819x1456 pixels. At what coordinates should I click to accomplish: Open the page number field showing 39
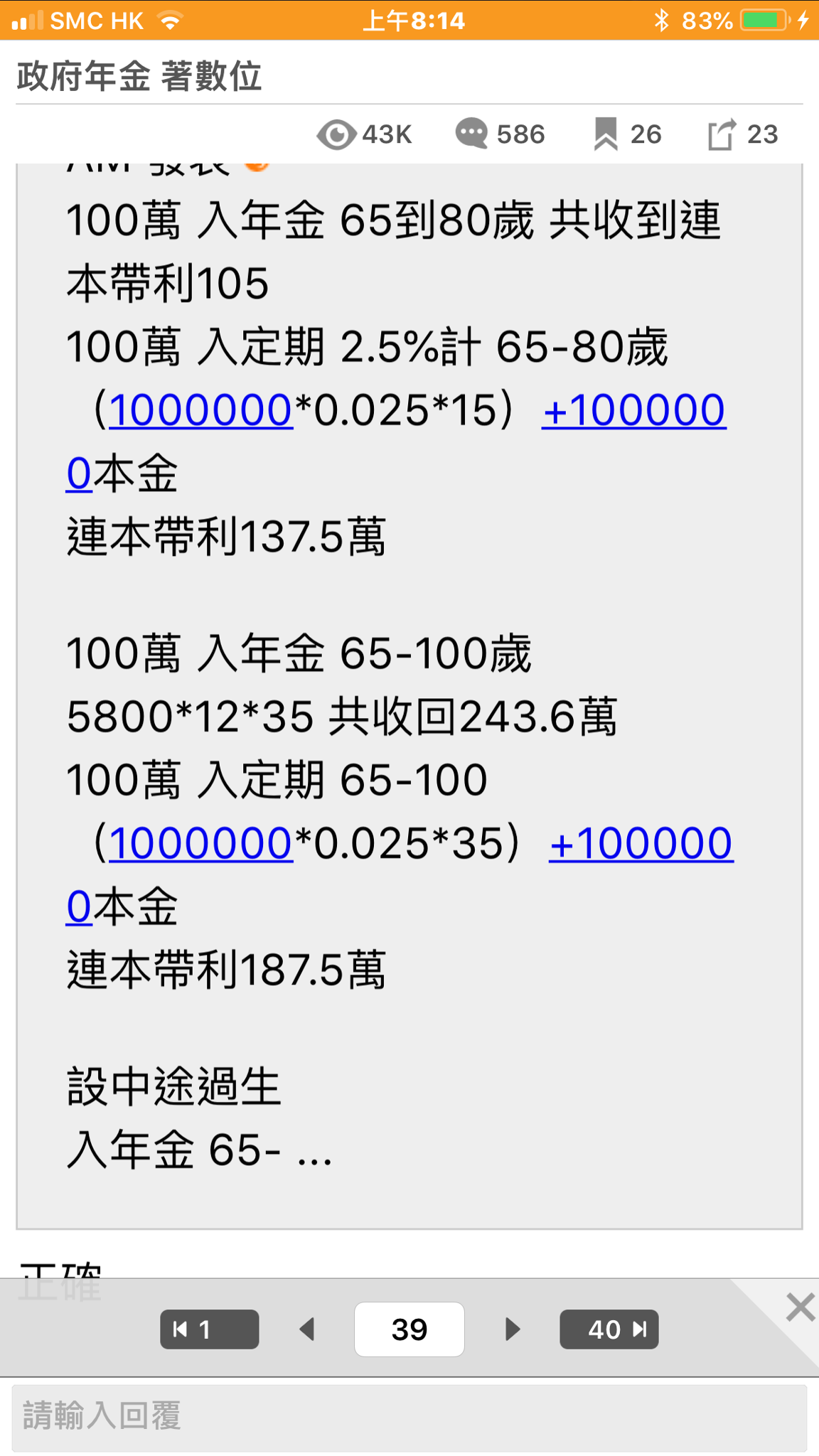click(409, 1329)
